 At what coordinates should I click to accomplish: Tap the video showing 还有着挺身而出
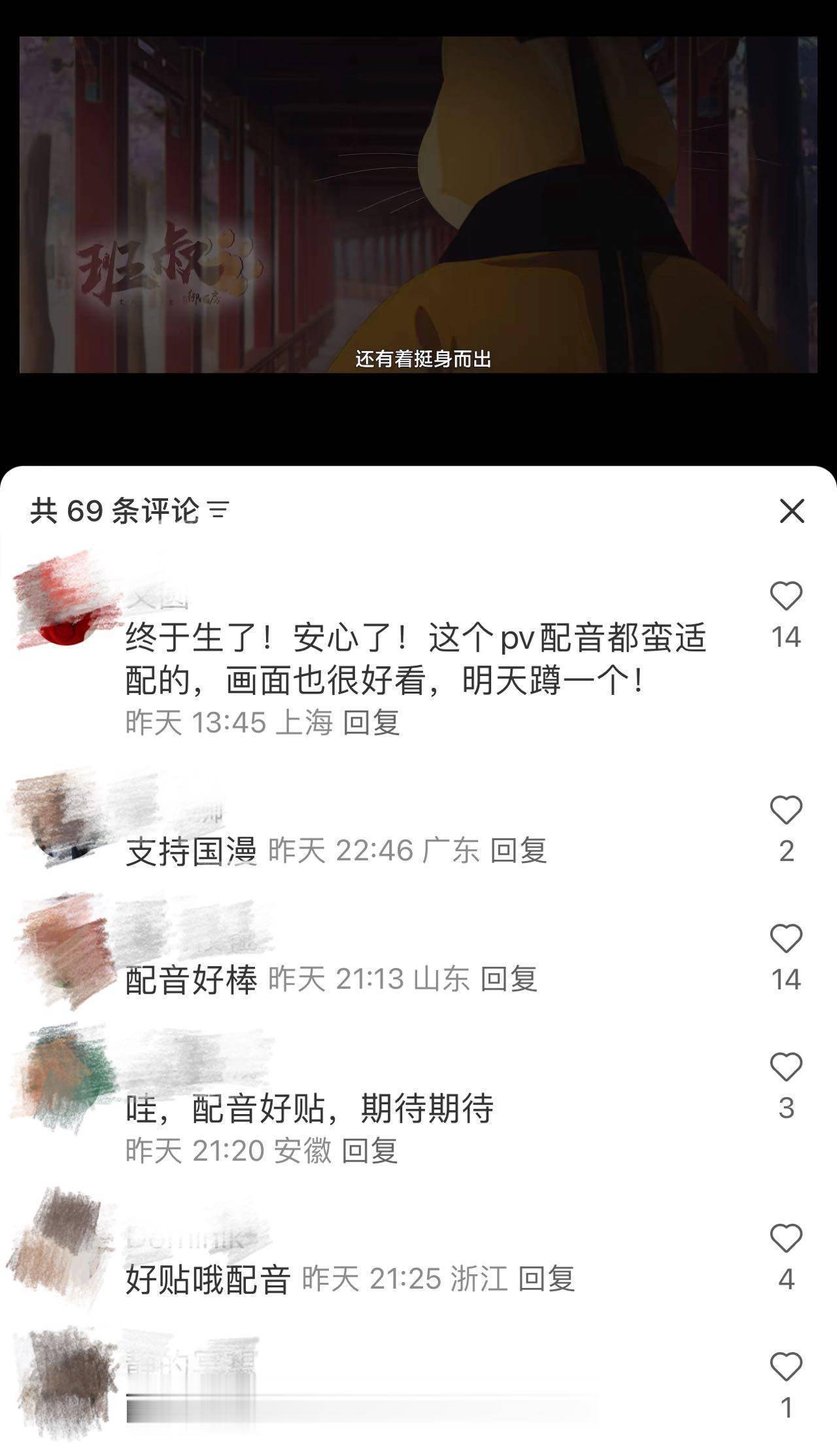(x=418, y=204)
